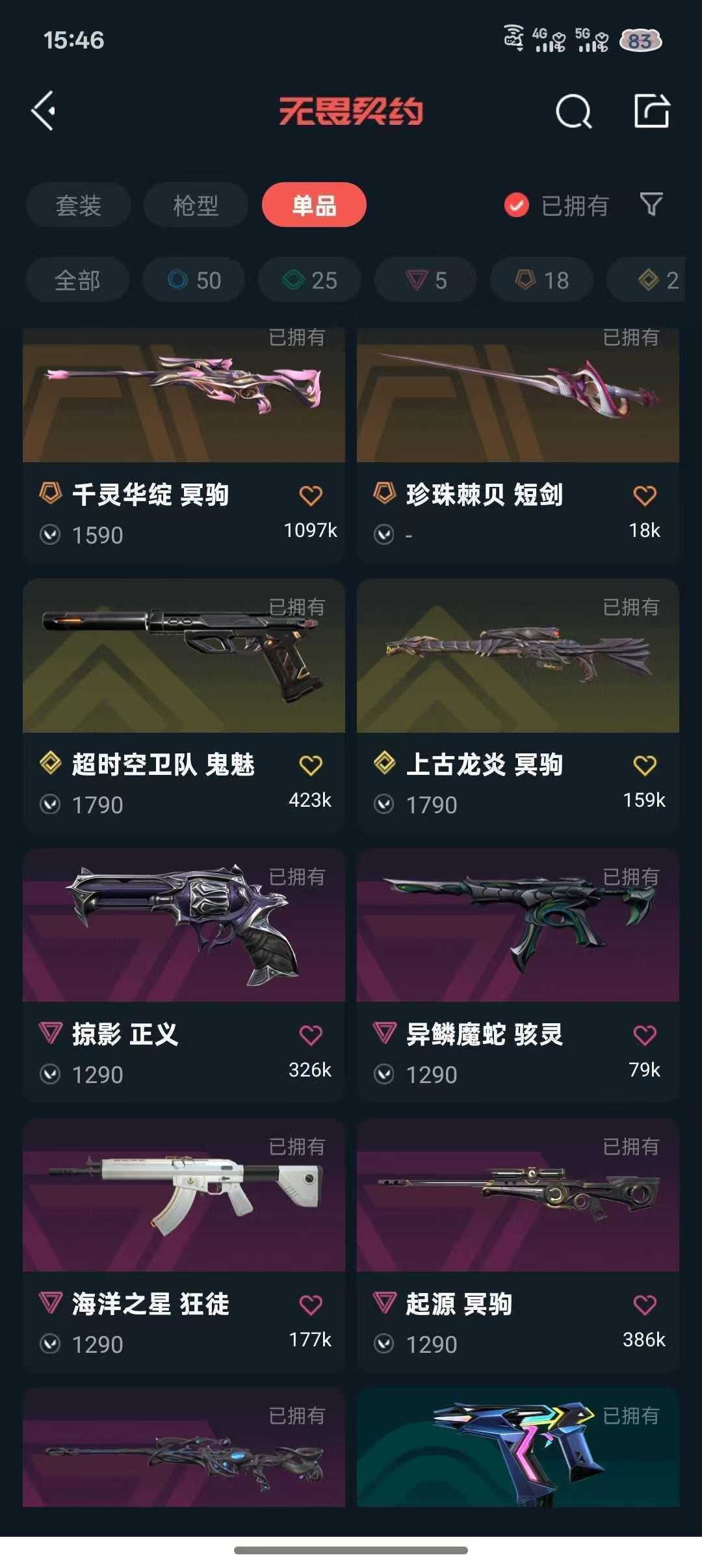Go back using the top-left arrow

[44, 111]
